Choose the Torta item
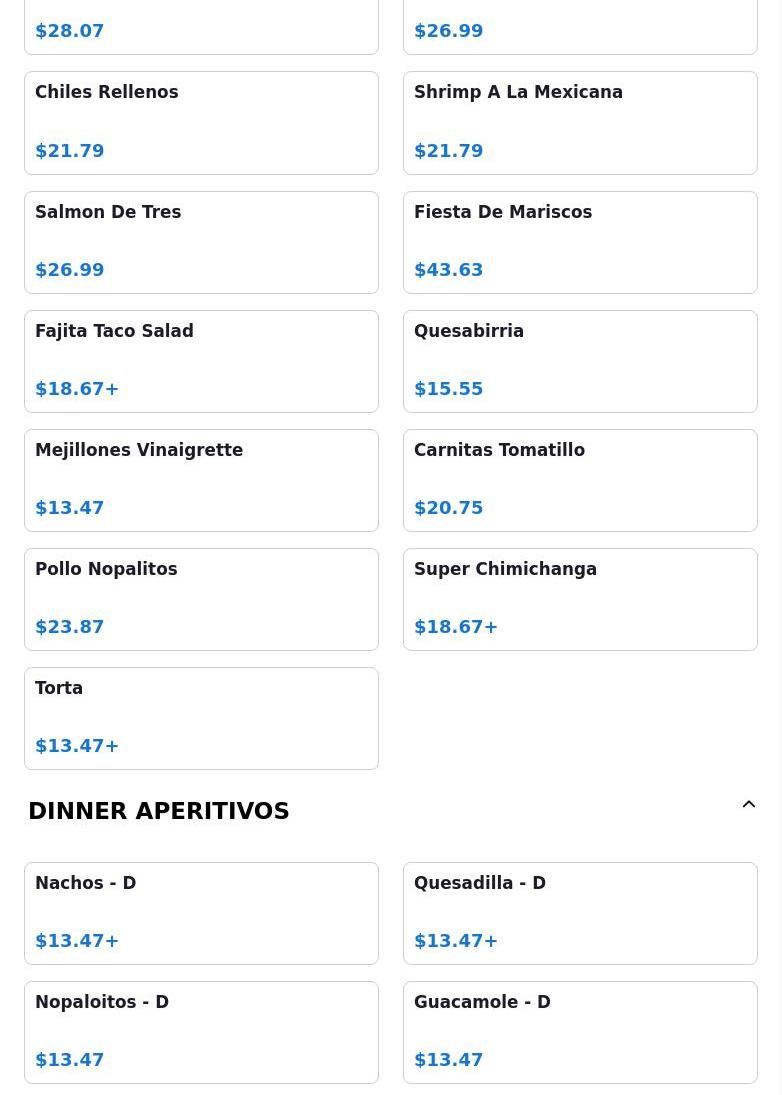The image size is (782, 1095). coord(201,718)
